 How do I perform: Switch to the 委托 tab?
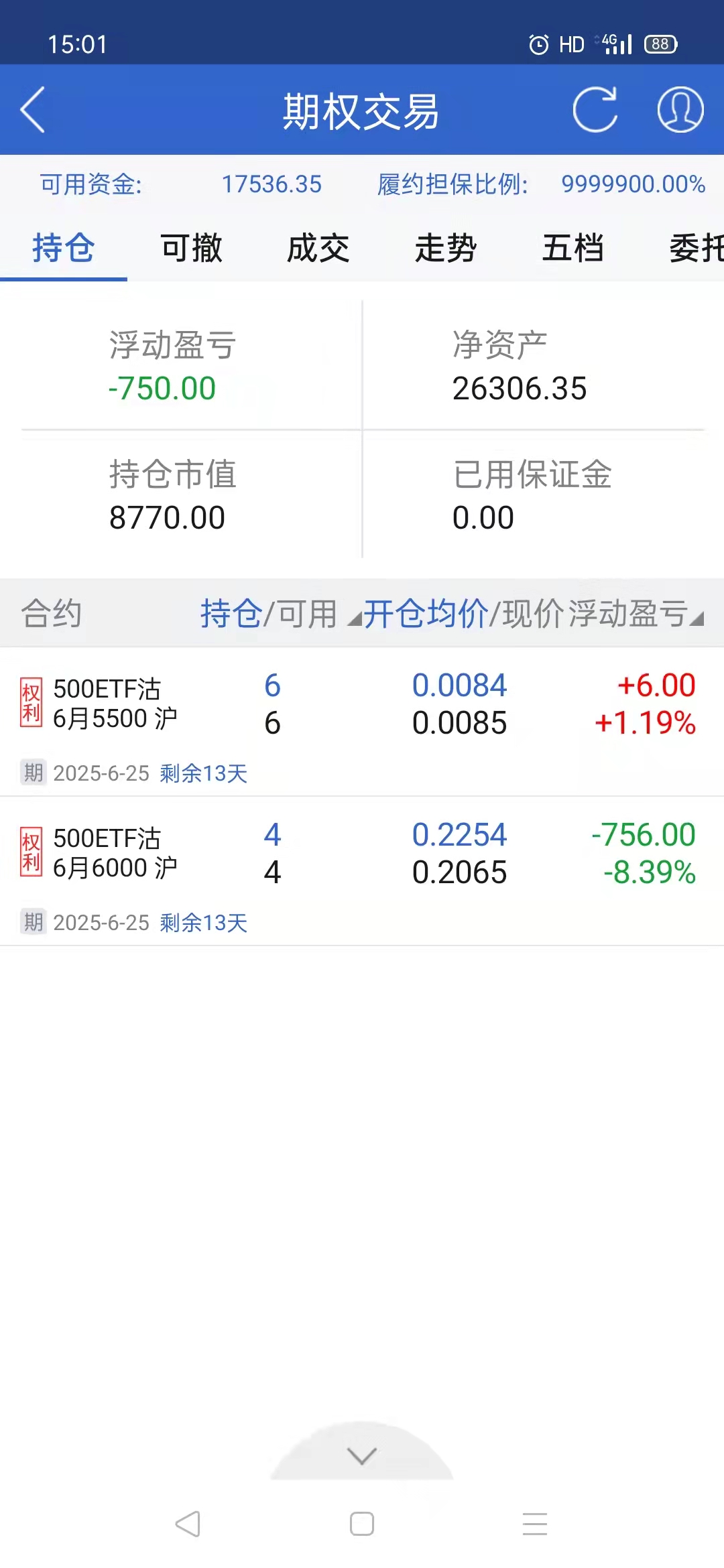tap(696, 249)
